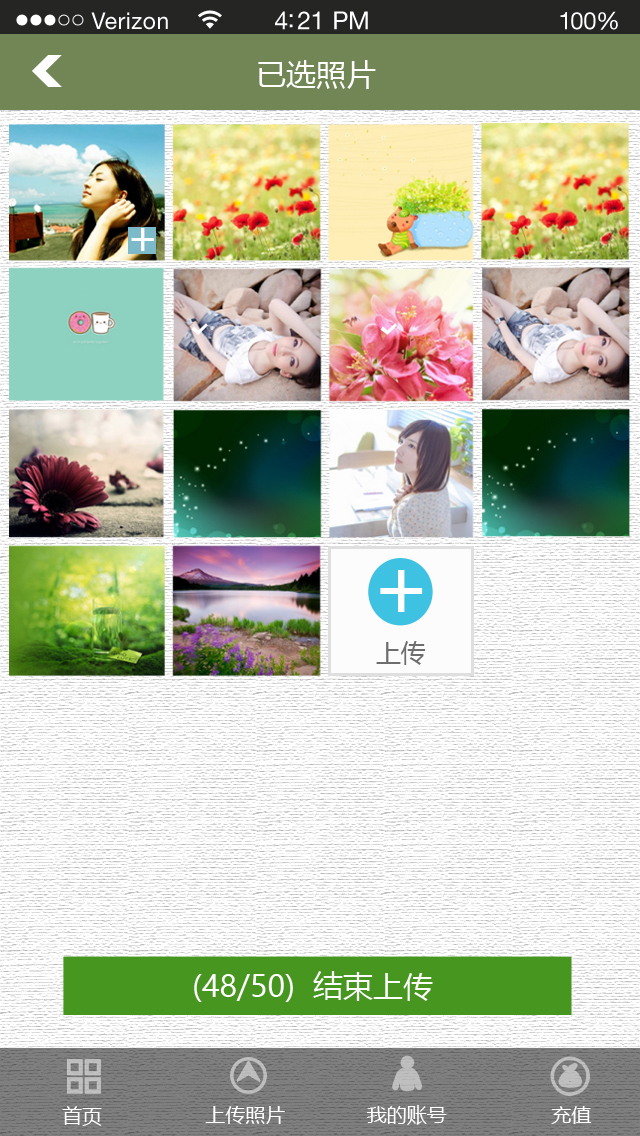Open the 上传照片 tab
This screenshot has height=1136, width=640.
click(x=246, y=1092)
